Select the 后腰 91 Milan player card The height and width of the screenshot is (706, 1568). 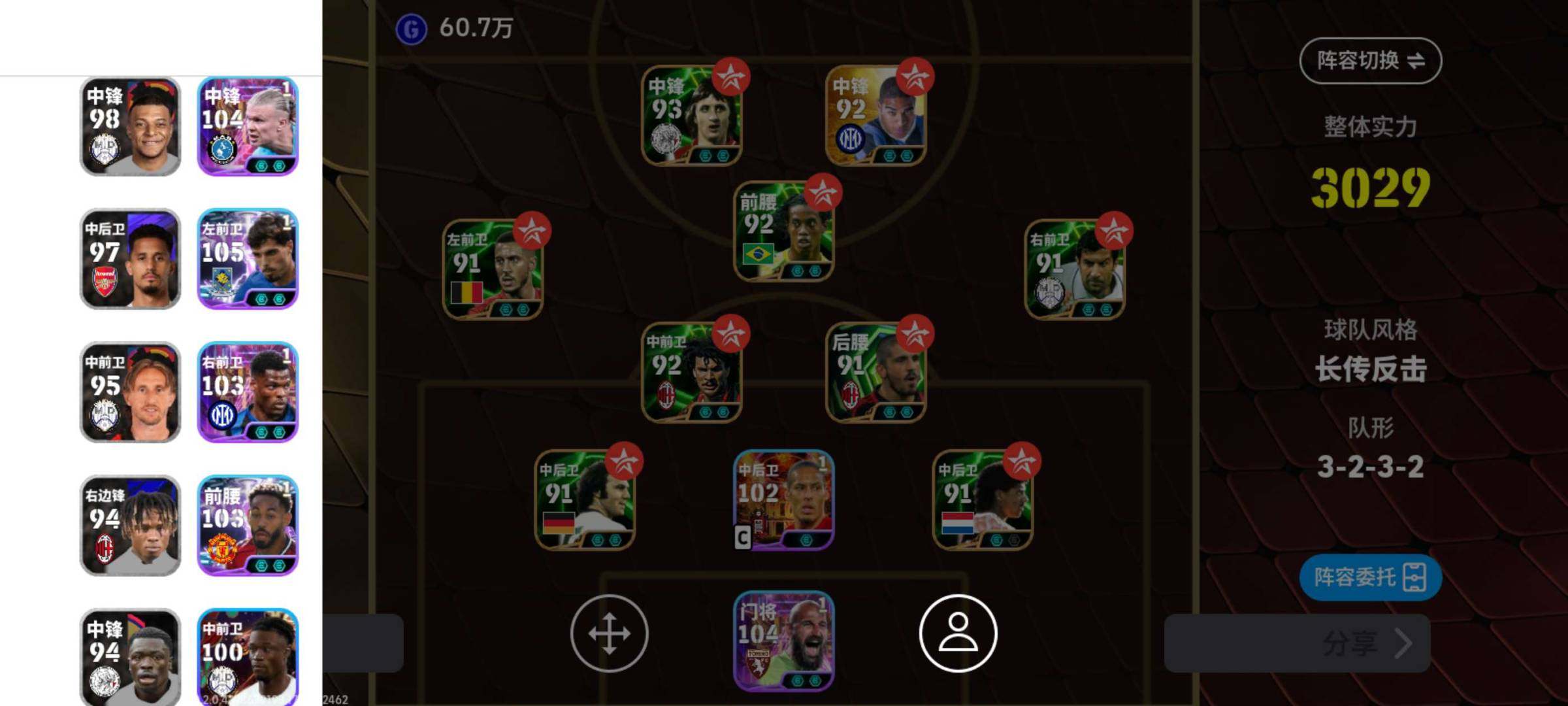(875, 373)
